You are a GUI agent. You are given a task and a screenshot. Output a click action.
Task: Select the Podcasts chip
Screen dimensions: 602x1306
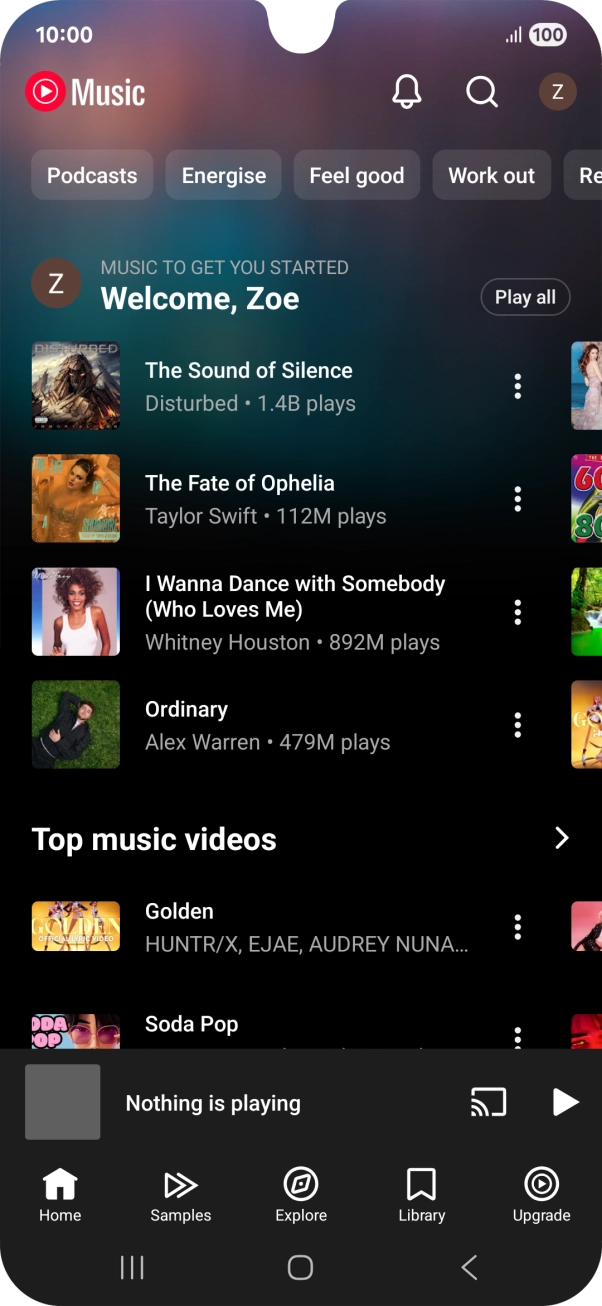92,176
